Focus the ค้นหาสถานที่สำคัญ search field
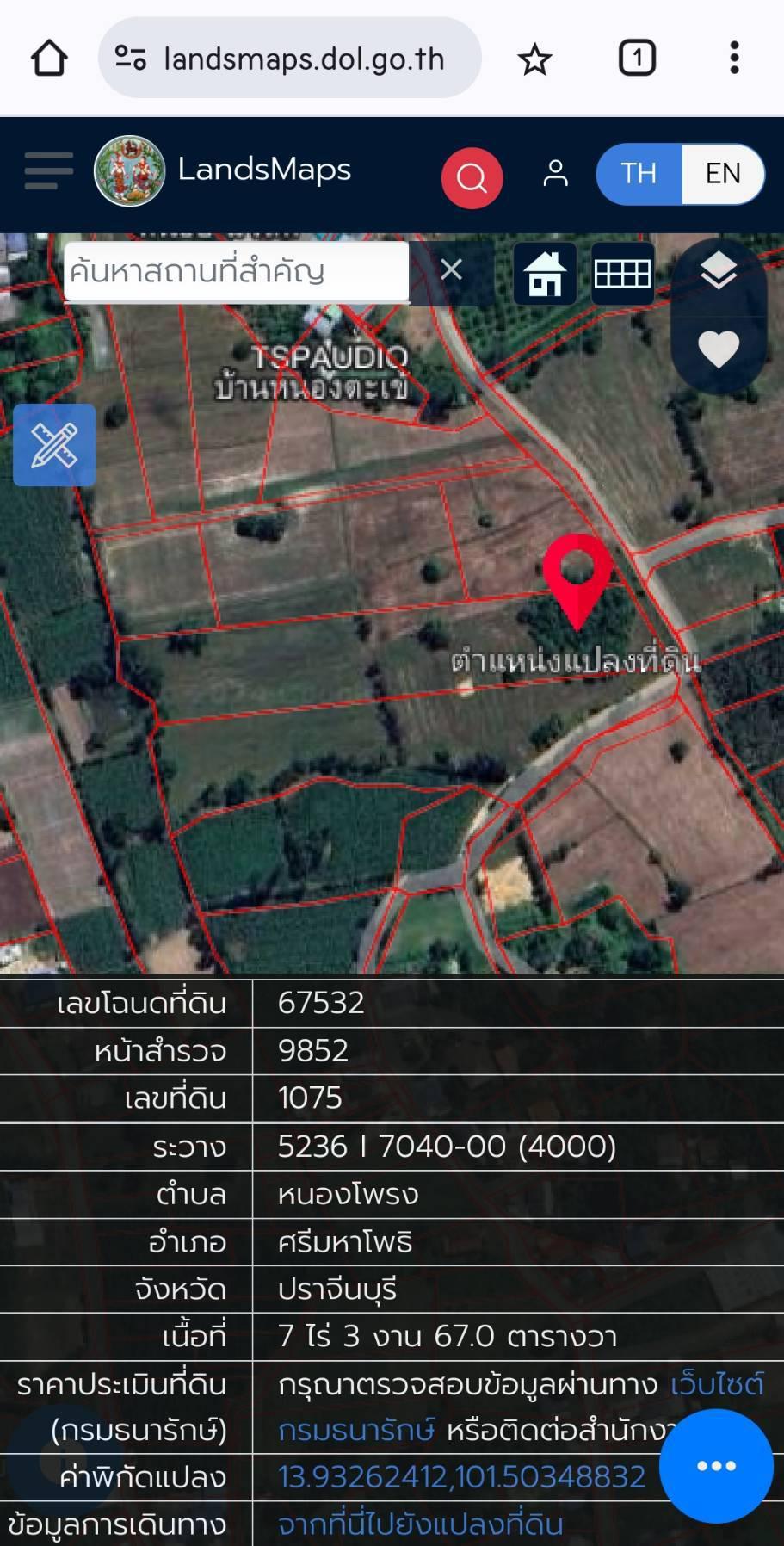Screen dimensions: 784x1546 [237, 271]
